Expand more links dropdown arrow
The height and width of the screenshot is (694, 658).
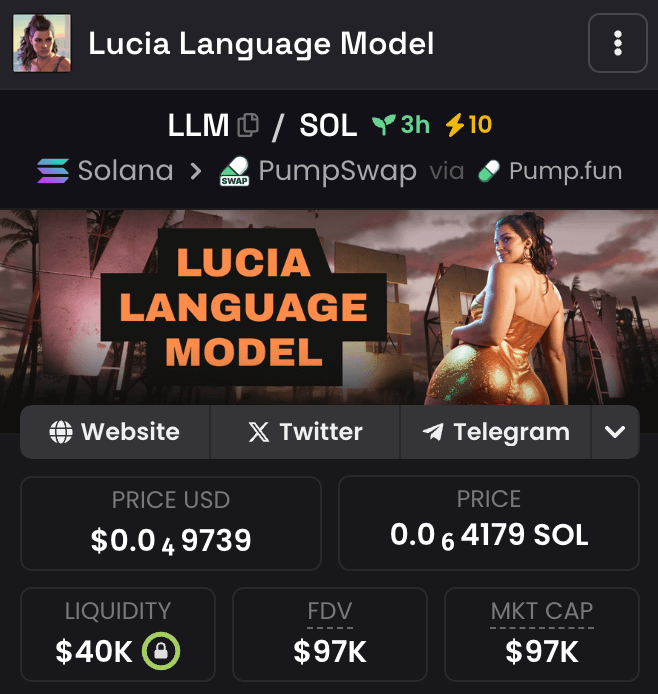[615, 432]
